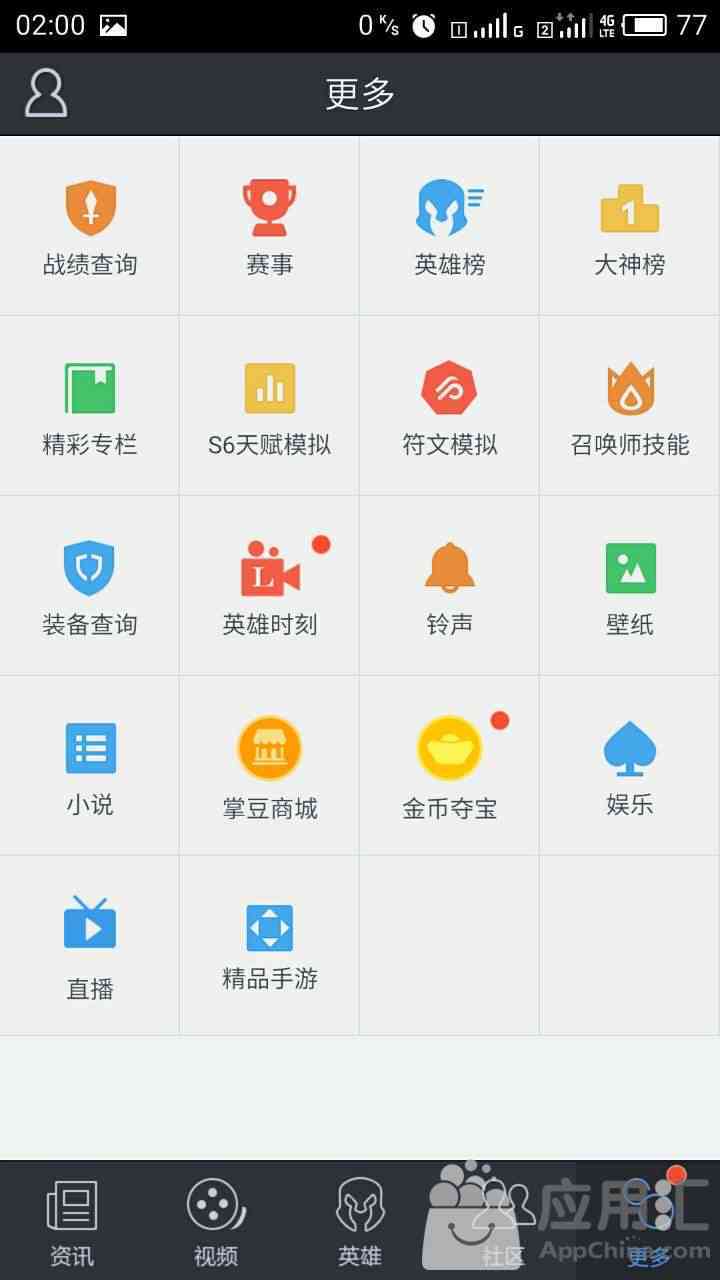Image resolution: width=720 pixels, height=1280 pixels.
Task: Browse 铃声 ringtones
Action: (450, 586)
